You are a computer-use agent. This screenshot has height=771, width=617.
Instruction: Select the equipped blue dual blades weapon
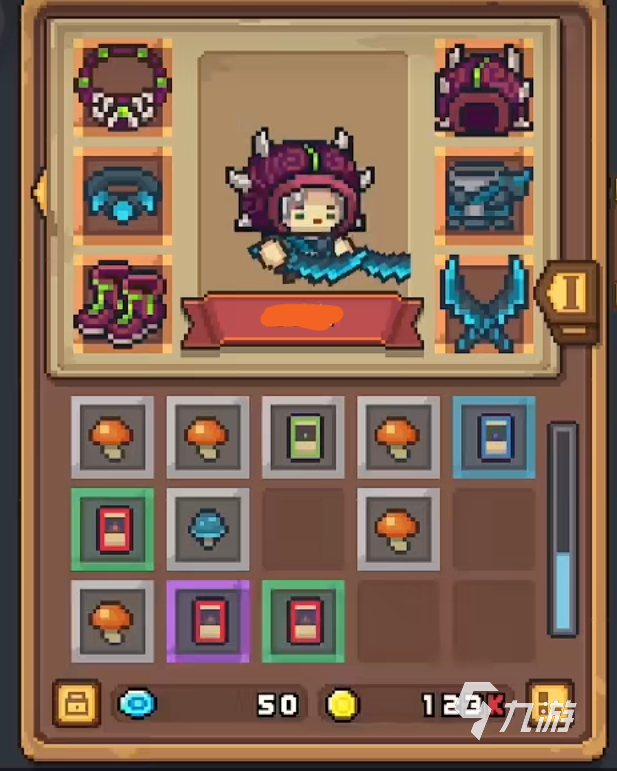485,301
